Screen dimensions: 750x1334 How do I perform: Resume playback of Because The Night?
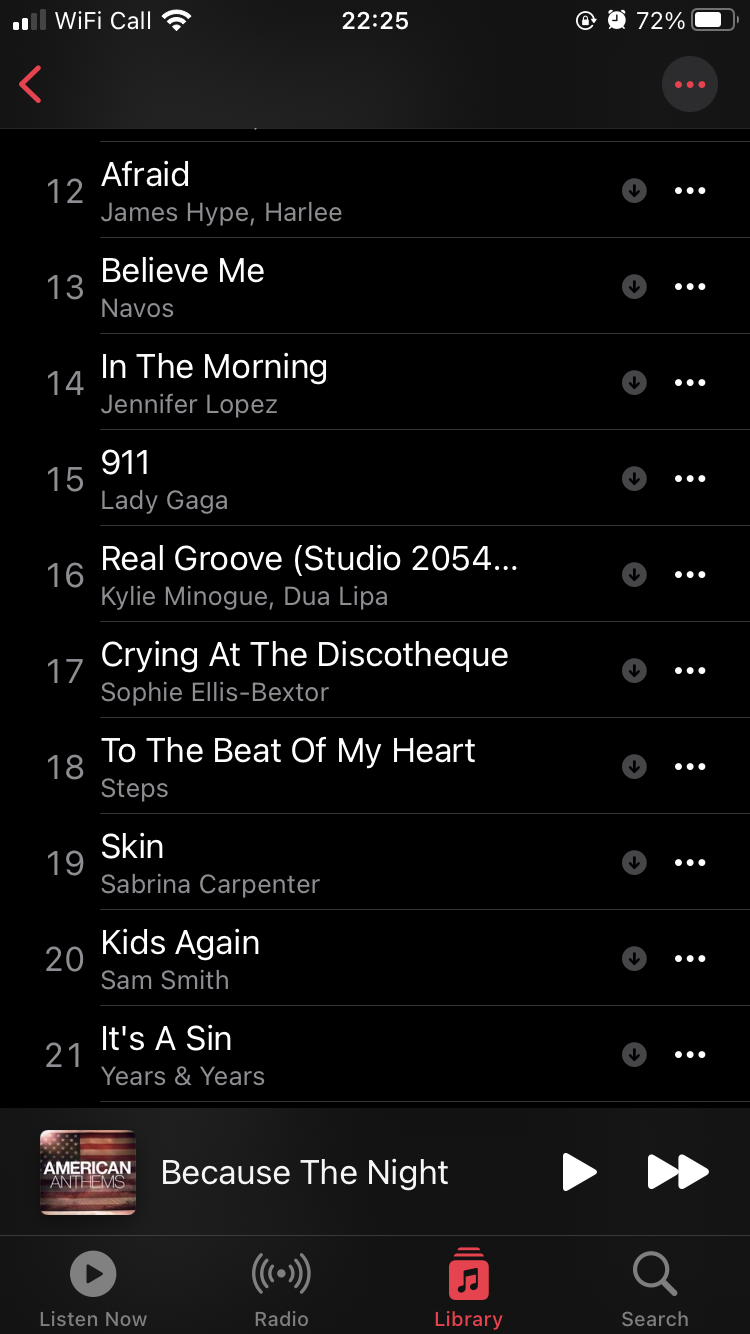click(x=578, y=1172)
